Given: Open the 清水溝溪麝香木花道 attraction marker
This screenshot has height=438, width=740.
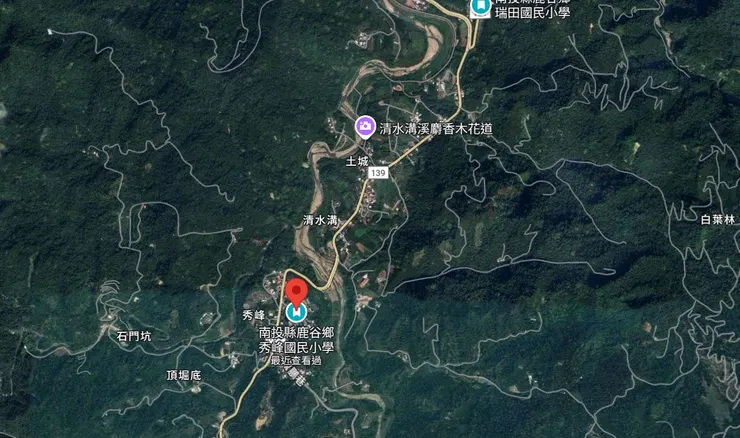Looking at the screenshot, I should tap(365, 126).
